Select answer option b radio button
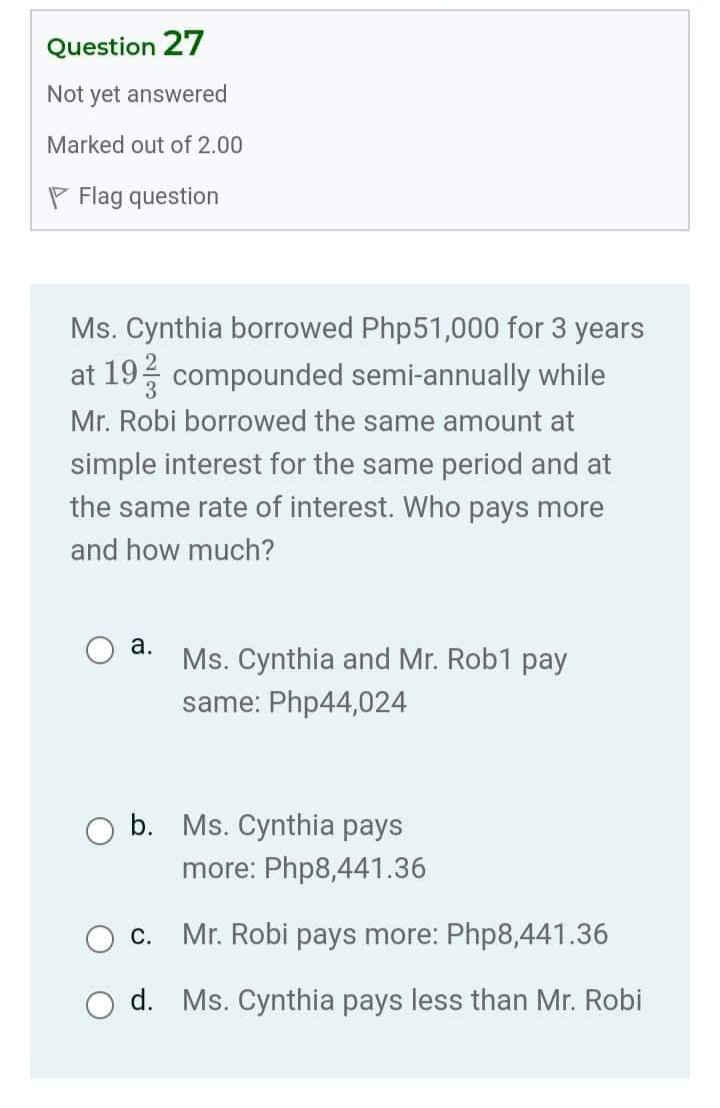The width and height of the screenshot is (720, 1108). [100, 830]
